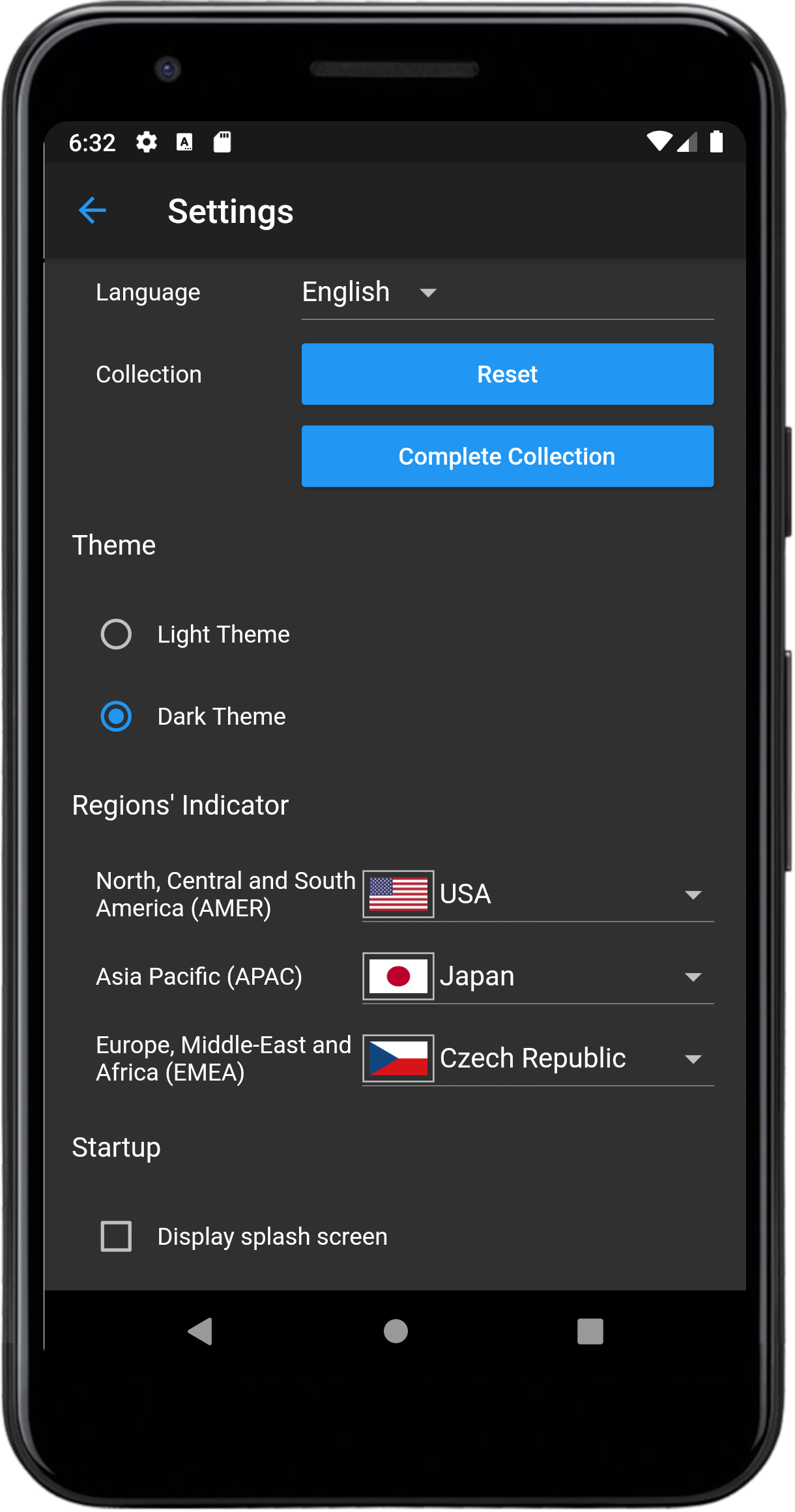This screenshot has width=795, height=1512.
Task: Expand the AMER region dropdown showing USA
Action: (538, 894)
